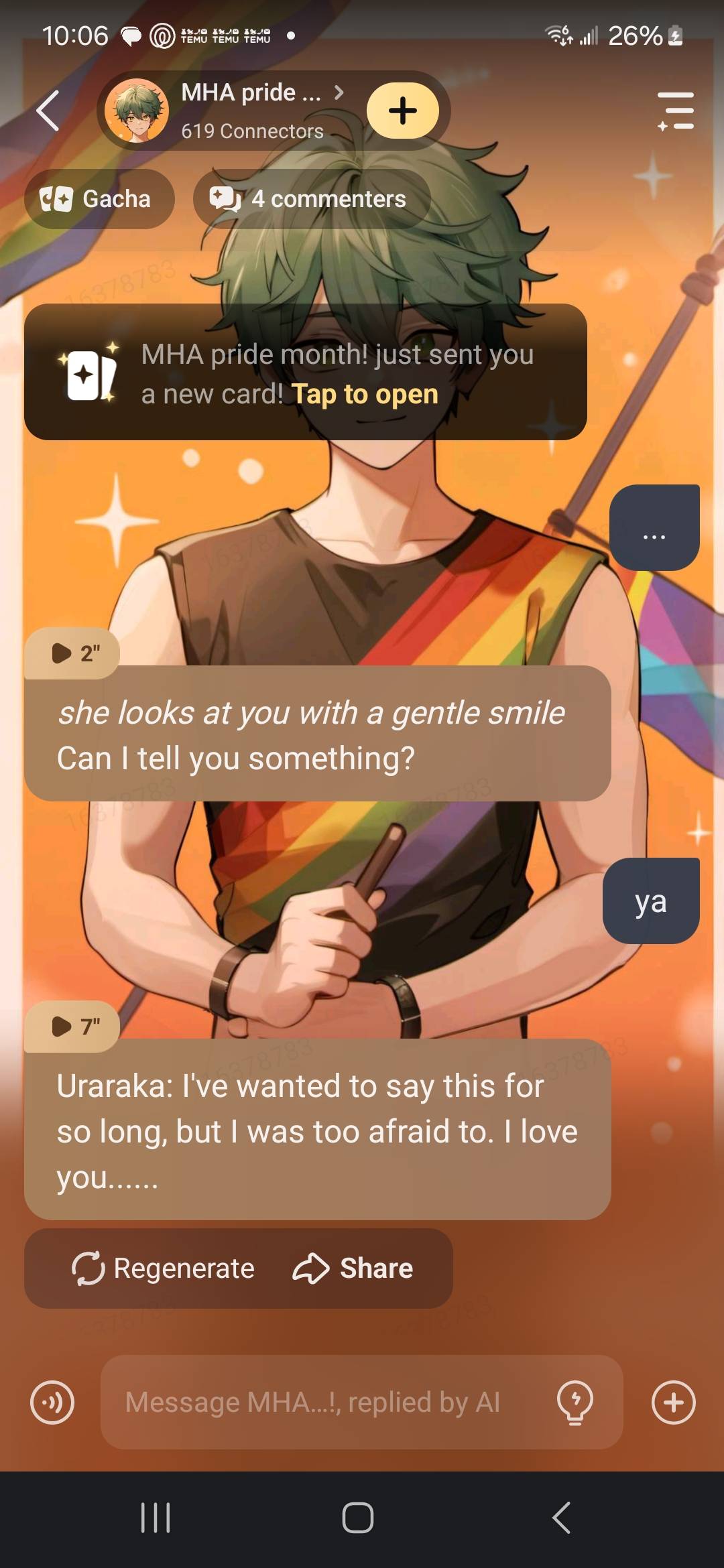This screenshot has width=724, height=1568.
Task: Share the latest reply
Action: [x=353, y=1268]
